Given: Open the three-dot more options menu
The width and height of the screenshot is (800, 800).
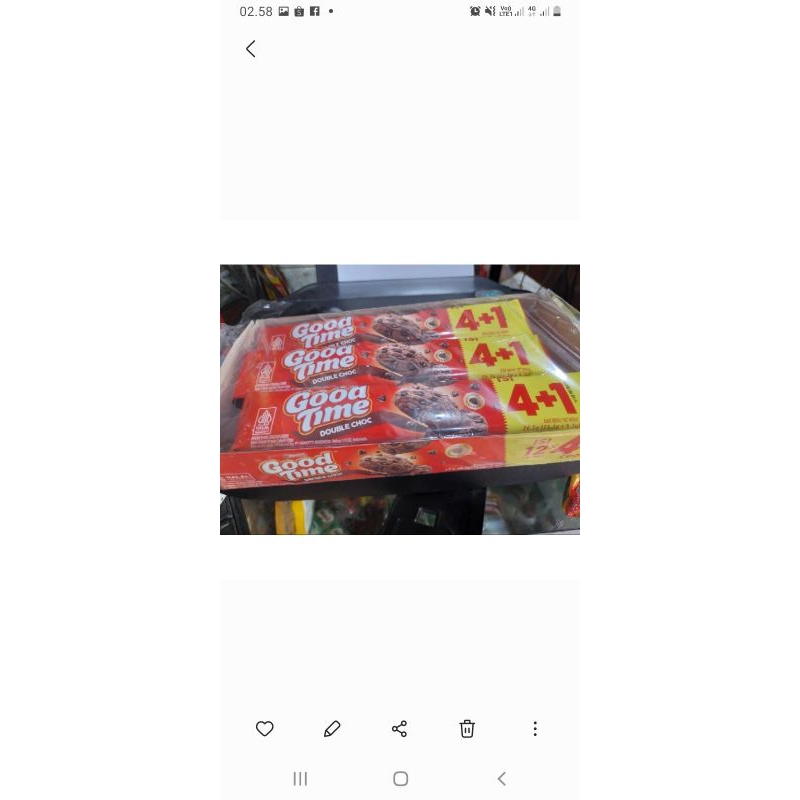Looking at the screenshot, I should pos(535,729).
